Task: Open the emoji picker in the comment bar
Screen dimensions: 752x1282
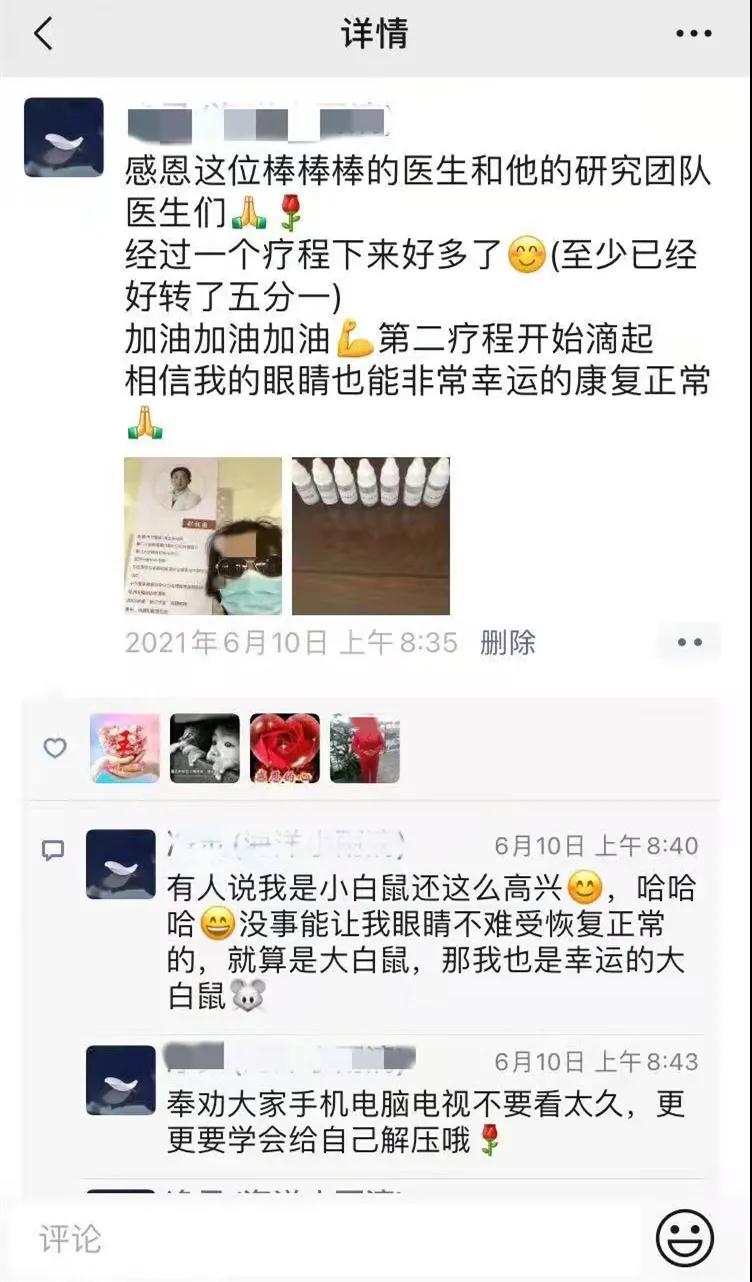Action: (x=685, y=1238)
